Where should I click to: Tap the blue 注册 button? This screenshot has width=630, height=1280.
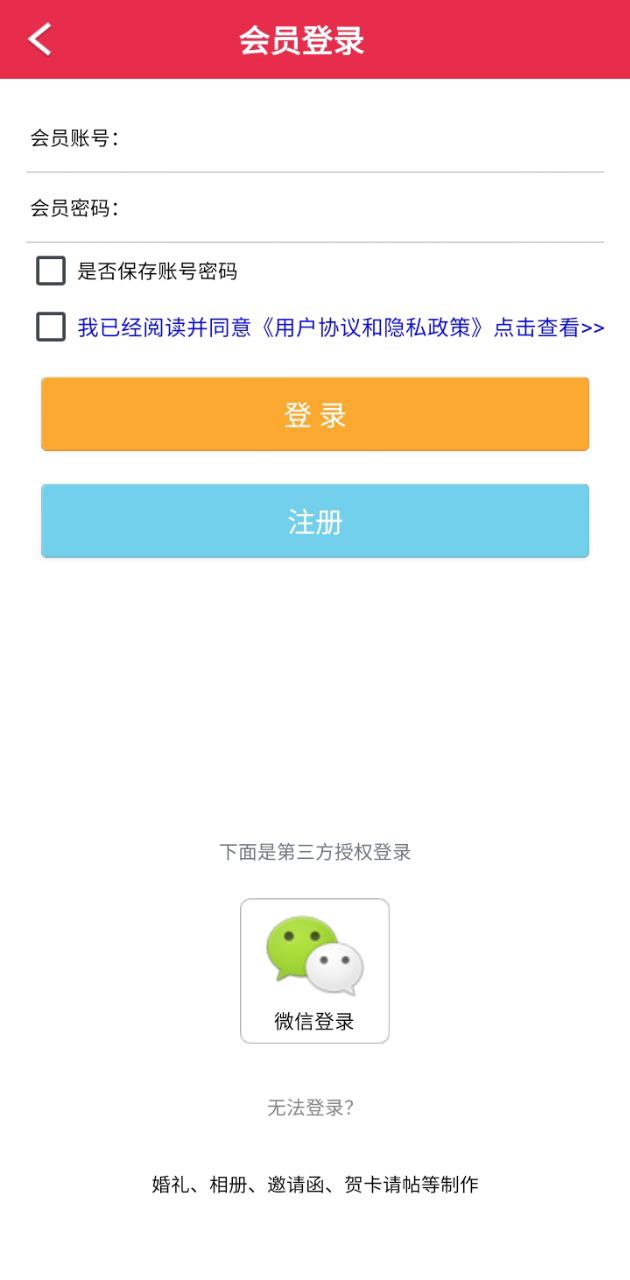pos(315,521)
